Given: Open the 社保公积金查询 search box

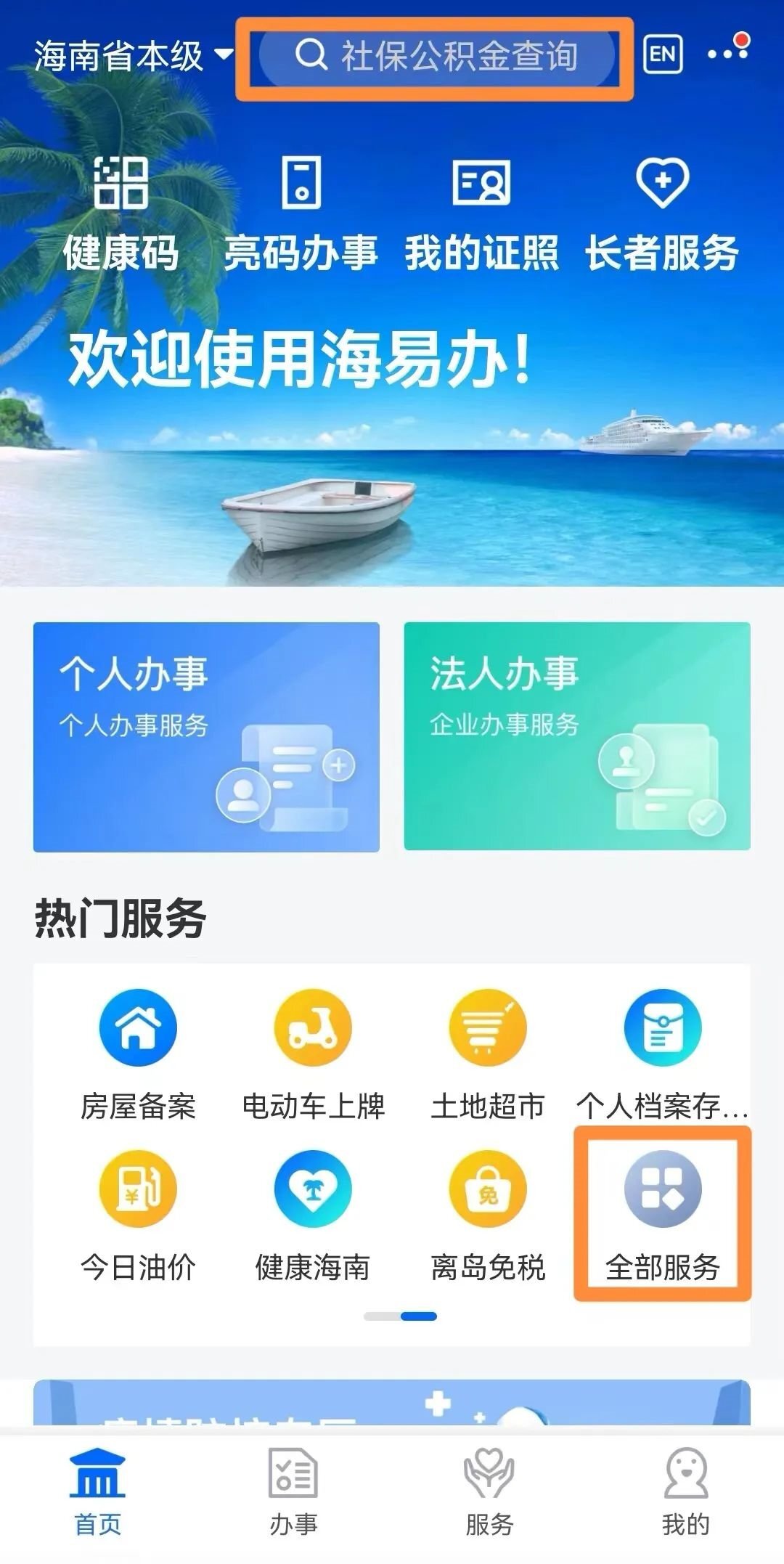Looking at the screenshot, I should [436, 56].
